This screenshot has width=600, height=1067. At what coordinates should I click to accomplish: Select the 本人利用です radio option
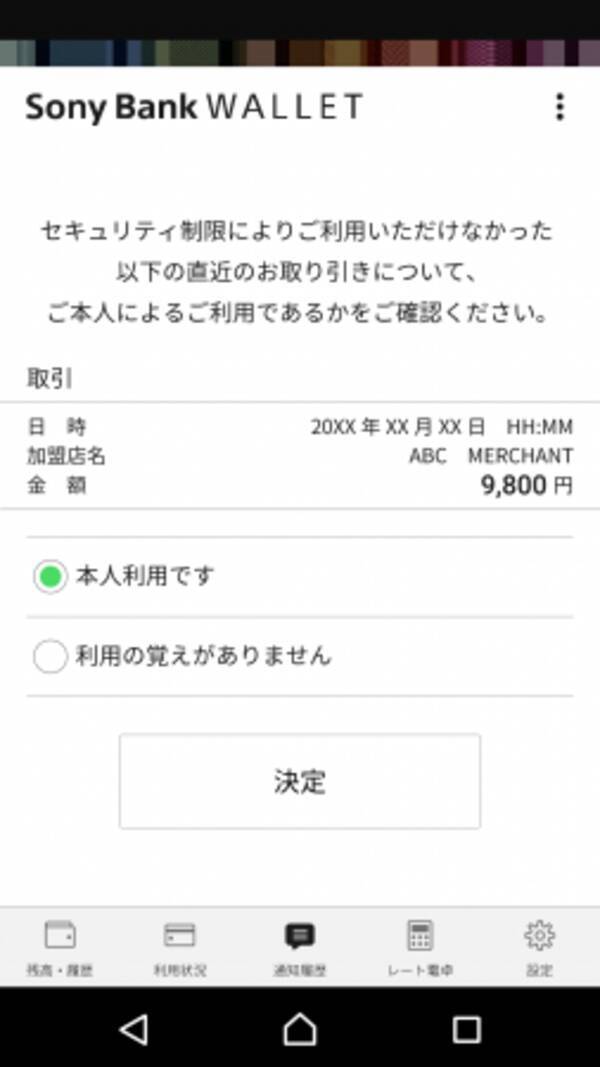click(50, 577)
